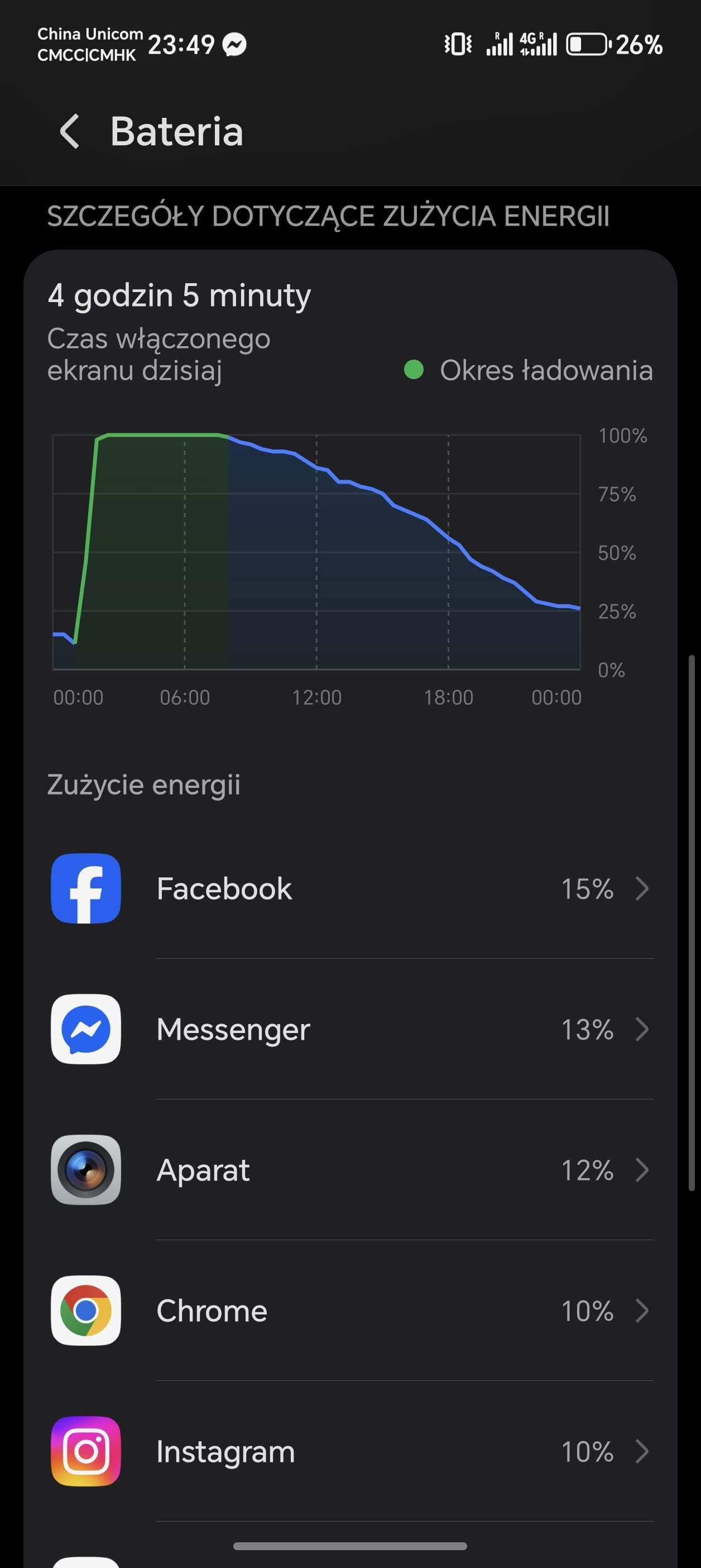Go back from the Bateria screen
The width and height of the screenshot is (701, 1568).
click(69, 131)
